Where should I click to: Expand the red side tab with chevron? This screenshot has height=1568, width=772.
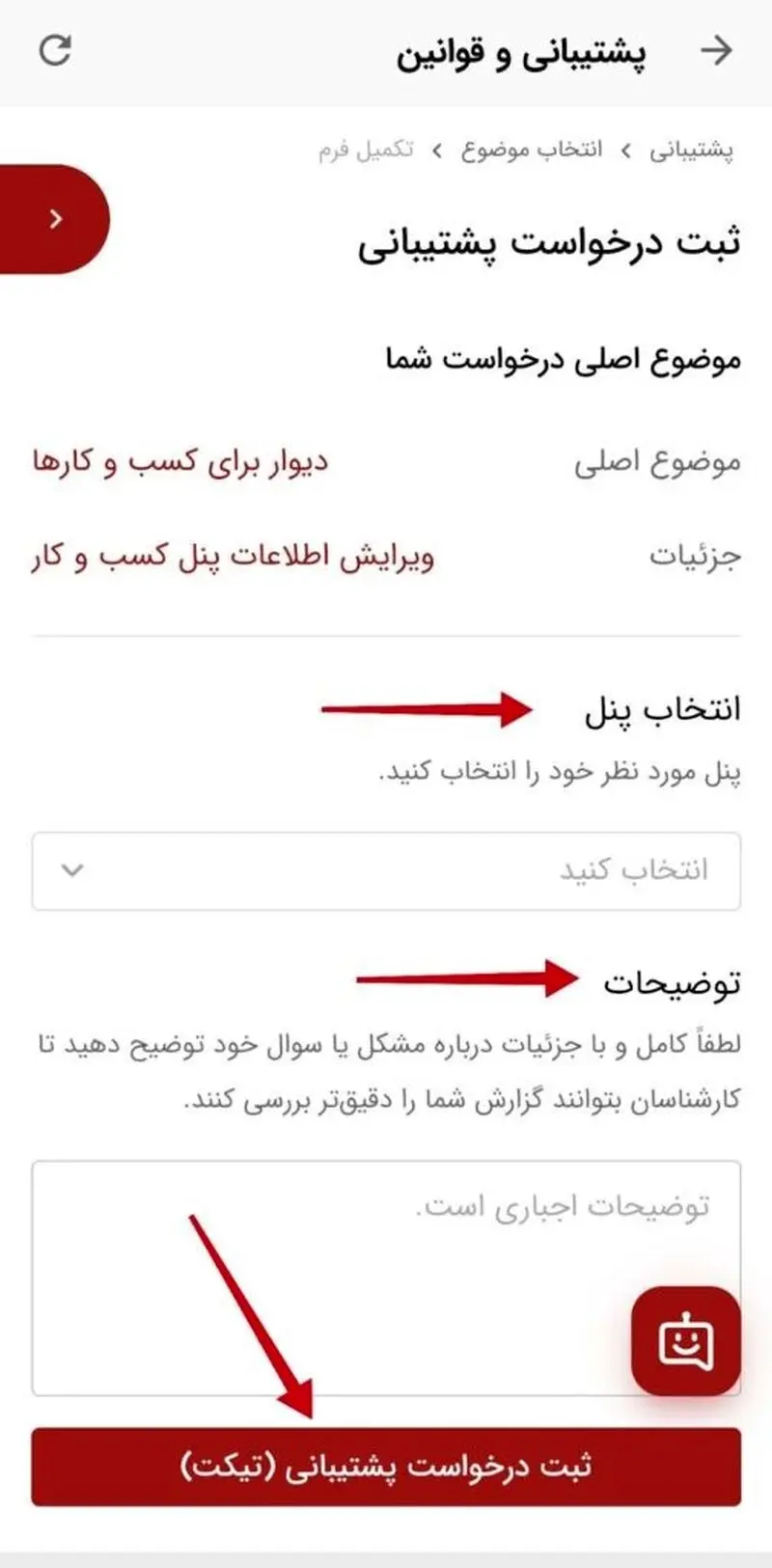point(54,219)
